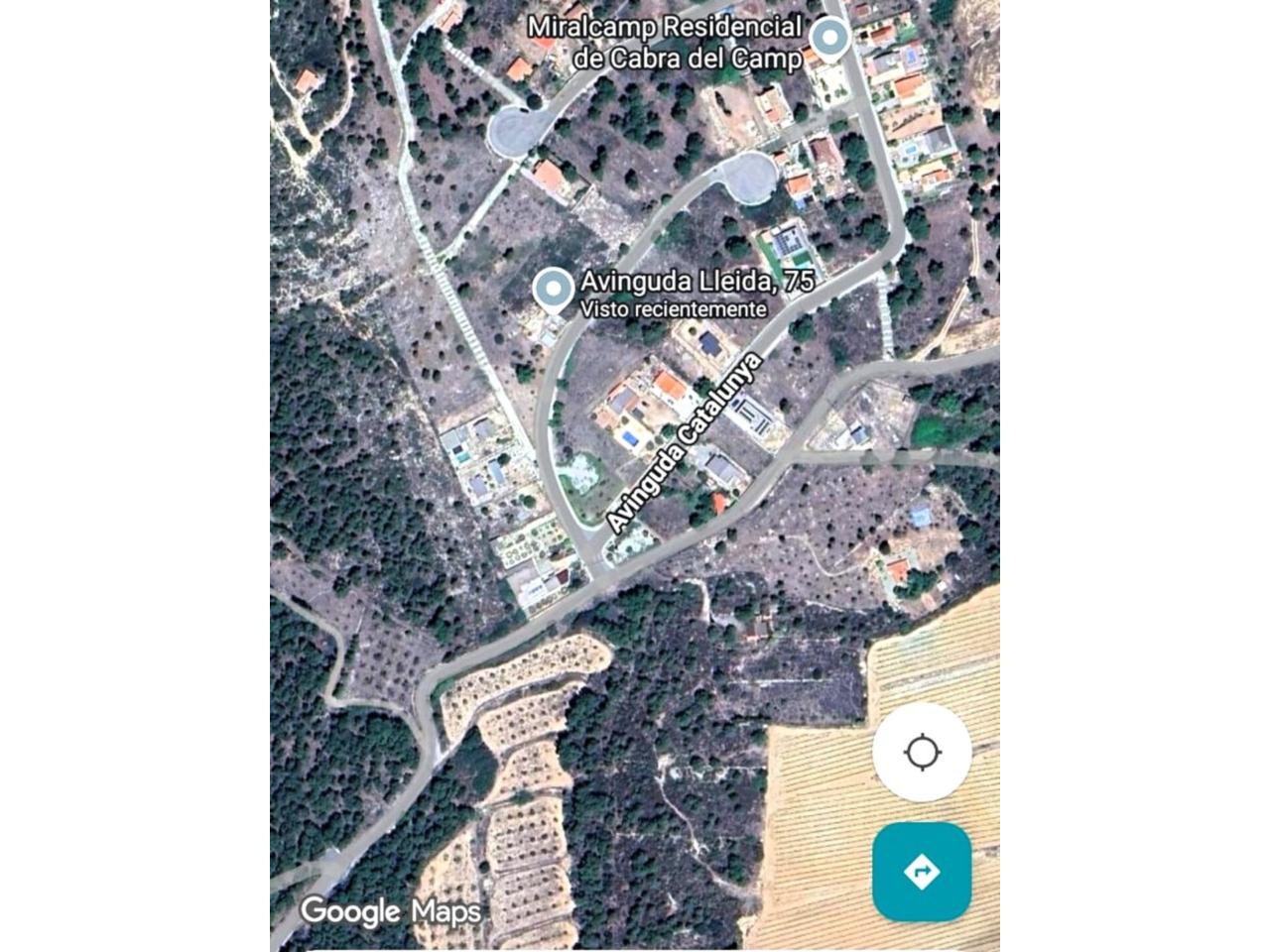Select the Avinguda Lleida, 75 pin
Viewport: 1270px width, 952px height.
click(x=552, y=290)
